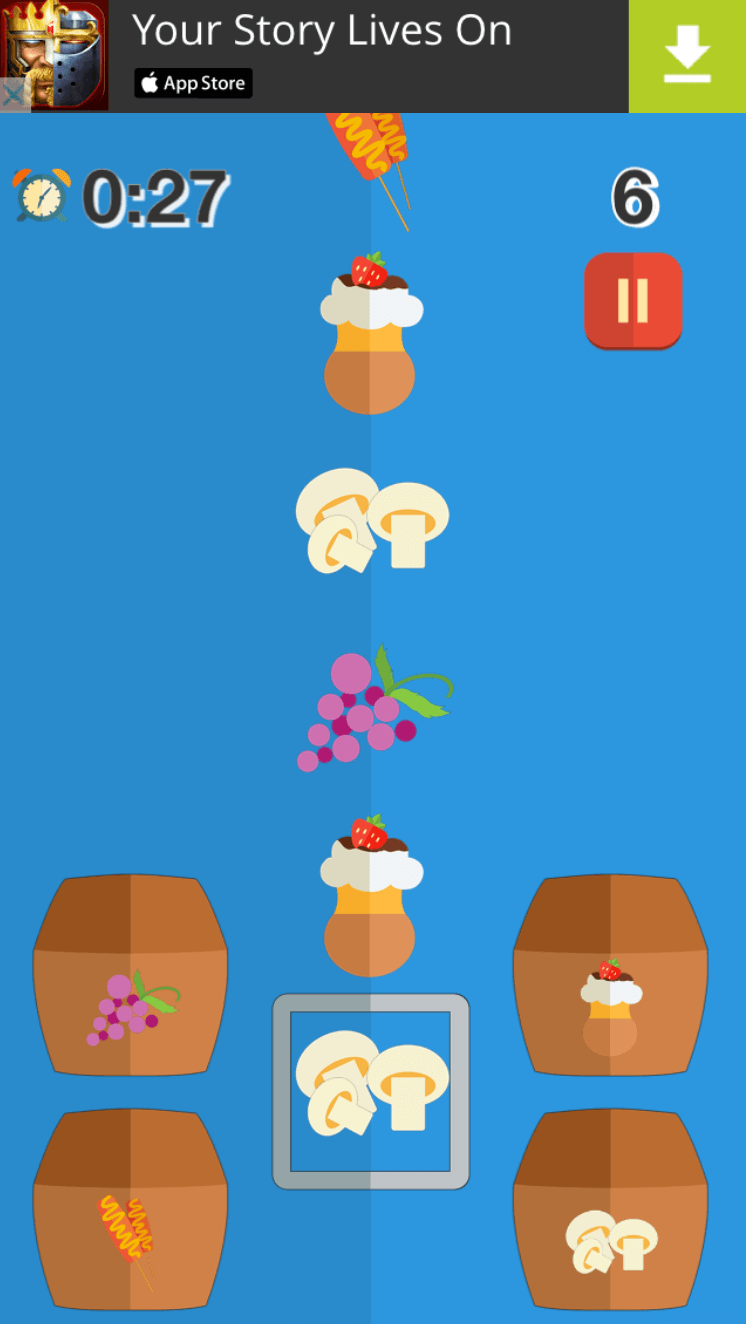Open the Your Story Lives On ad
746x1324 pixels.
(x=322, y=31)
